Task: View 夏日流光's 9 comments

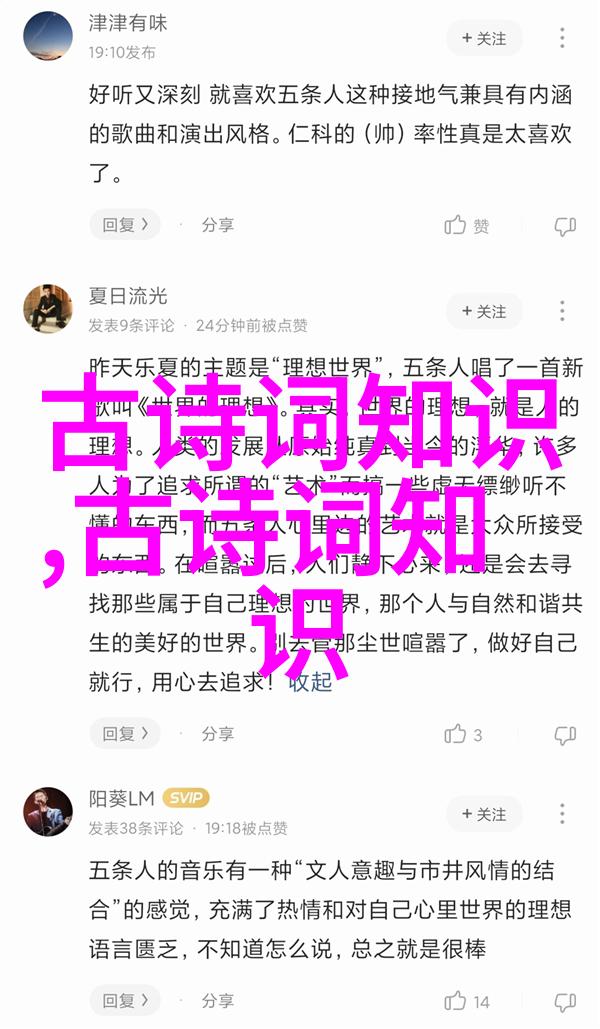Action: click(x=131, y=325)
